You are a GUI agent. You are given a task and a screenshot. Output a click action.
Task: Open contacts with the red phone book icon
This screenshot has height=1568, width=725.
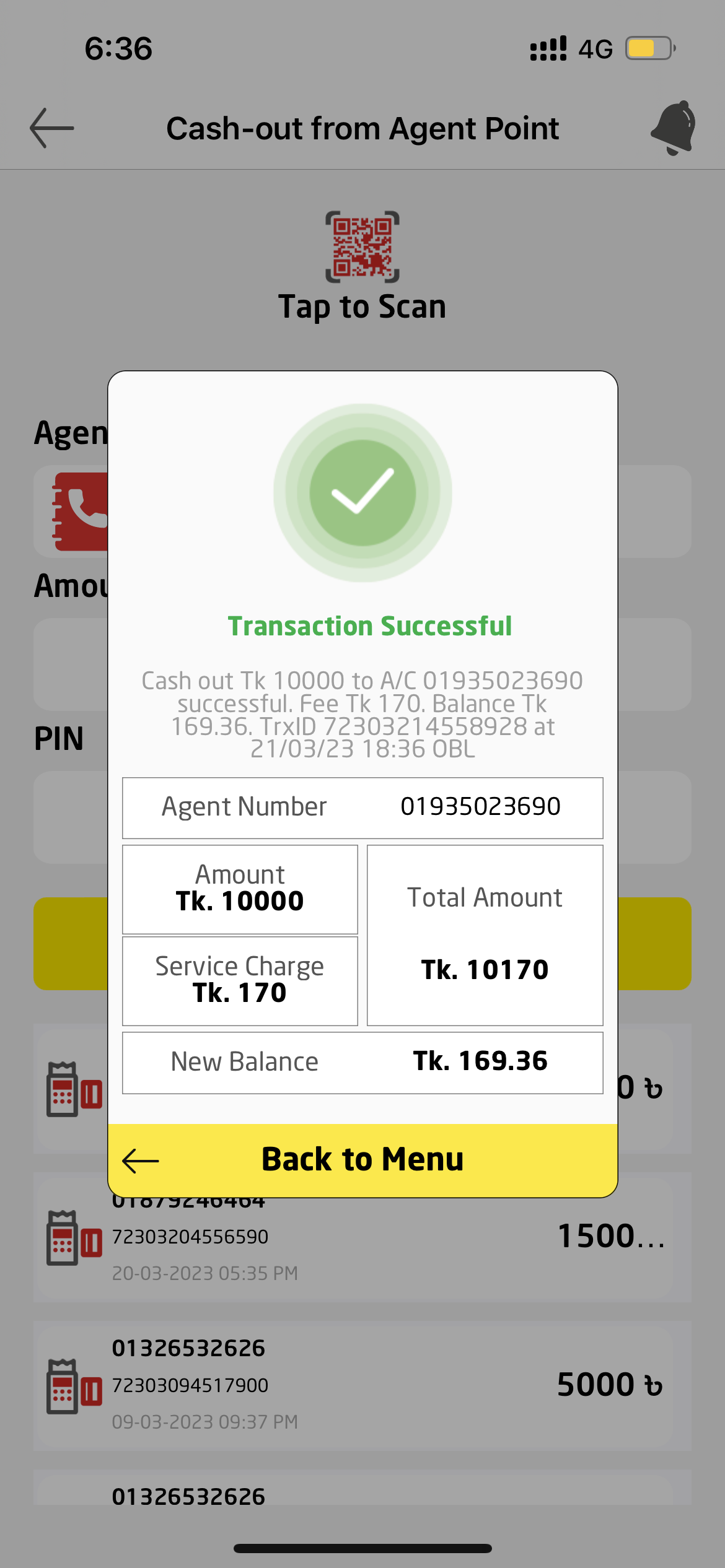(81, 511)
